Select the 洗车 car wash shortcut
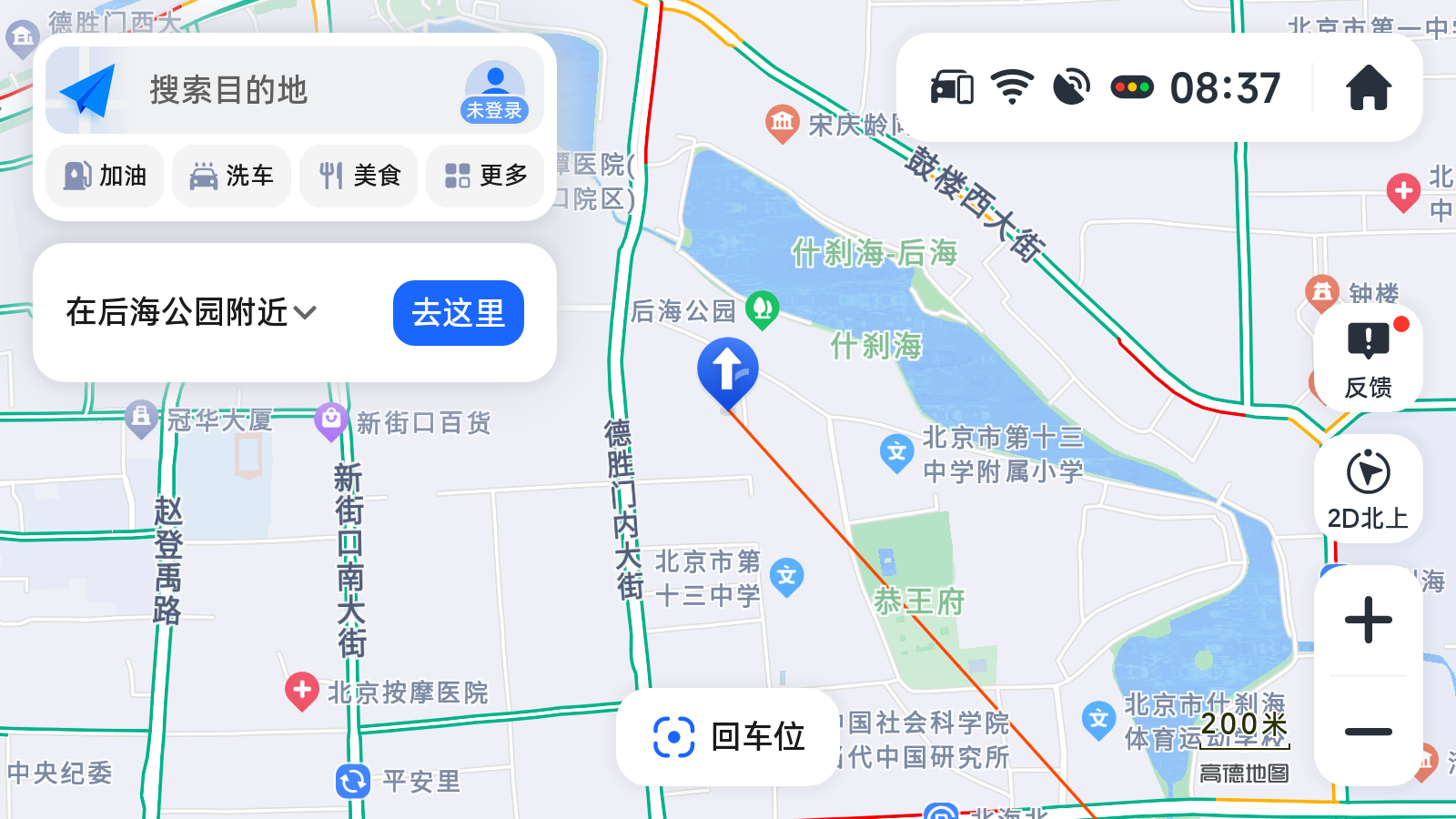 pos(232,176)
